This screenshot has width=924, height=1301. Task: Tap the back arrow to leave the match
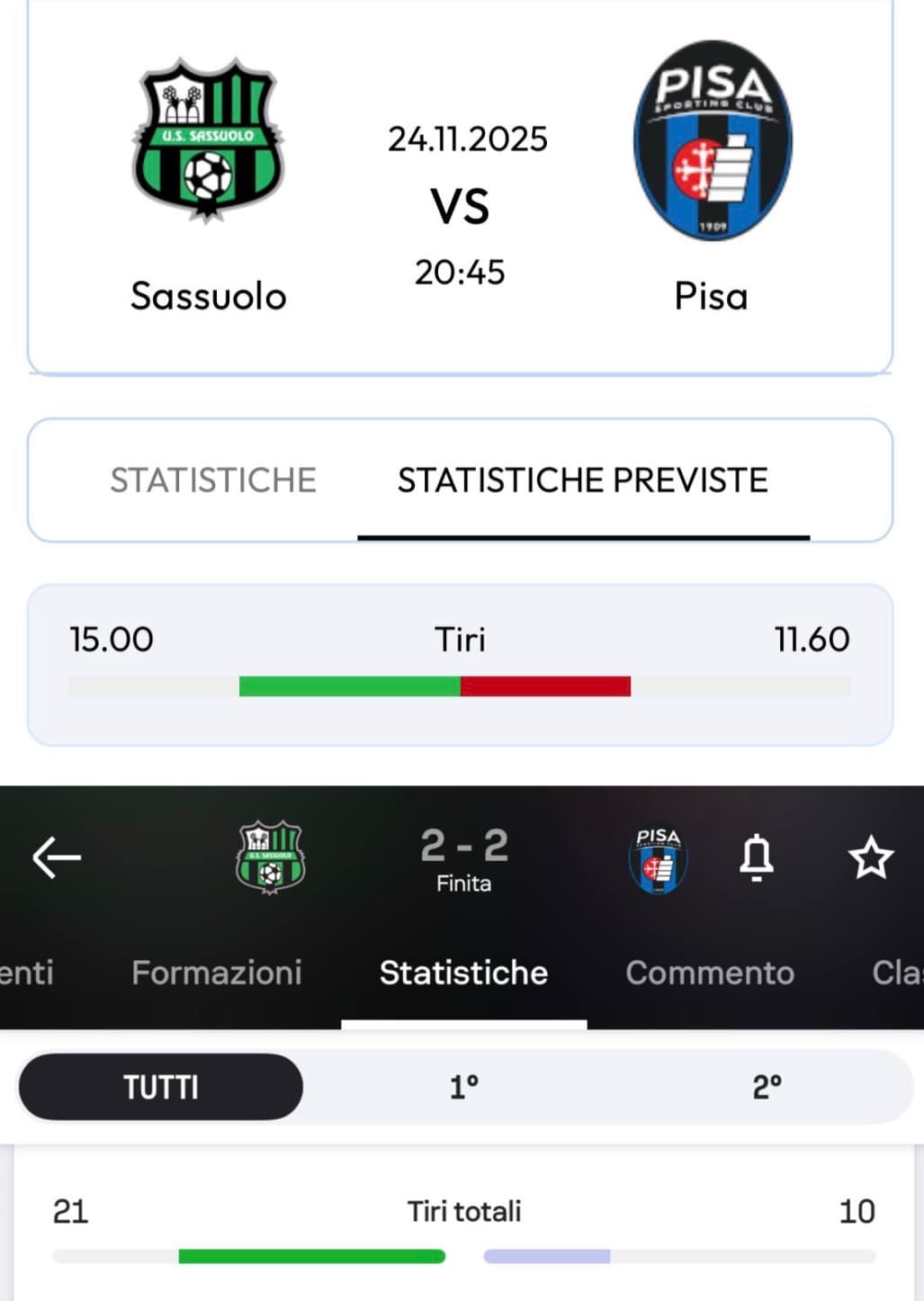(56, 857)
